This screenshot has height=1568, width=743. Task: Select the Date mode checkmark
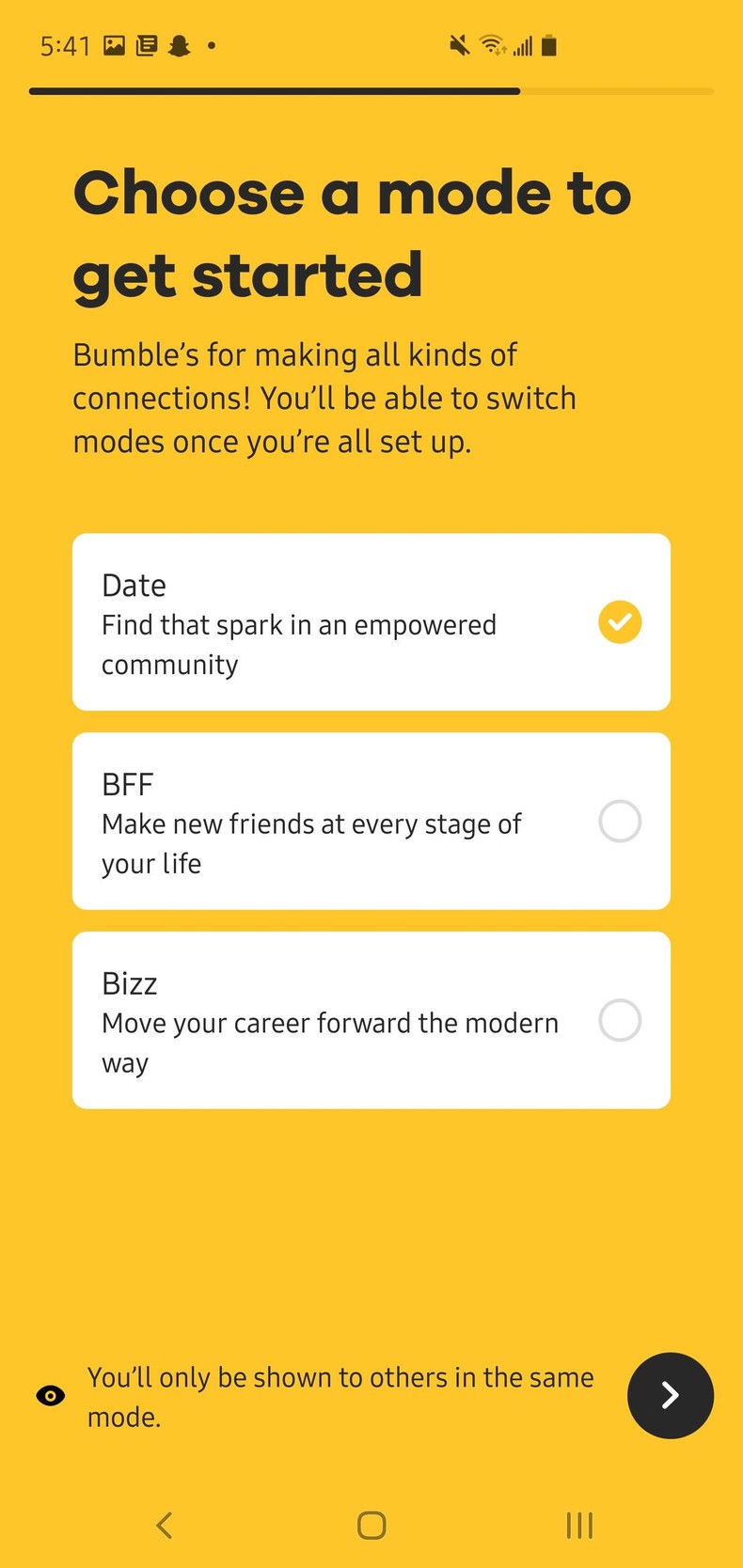pyautogui.click(x=619, y=622)
